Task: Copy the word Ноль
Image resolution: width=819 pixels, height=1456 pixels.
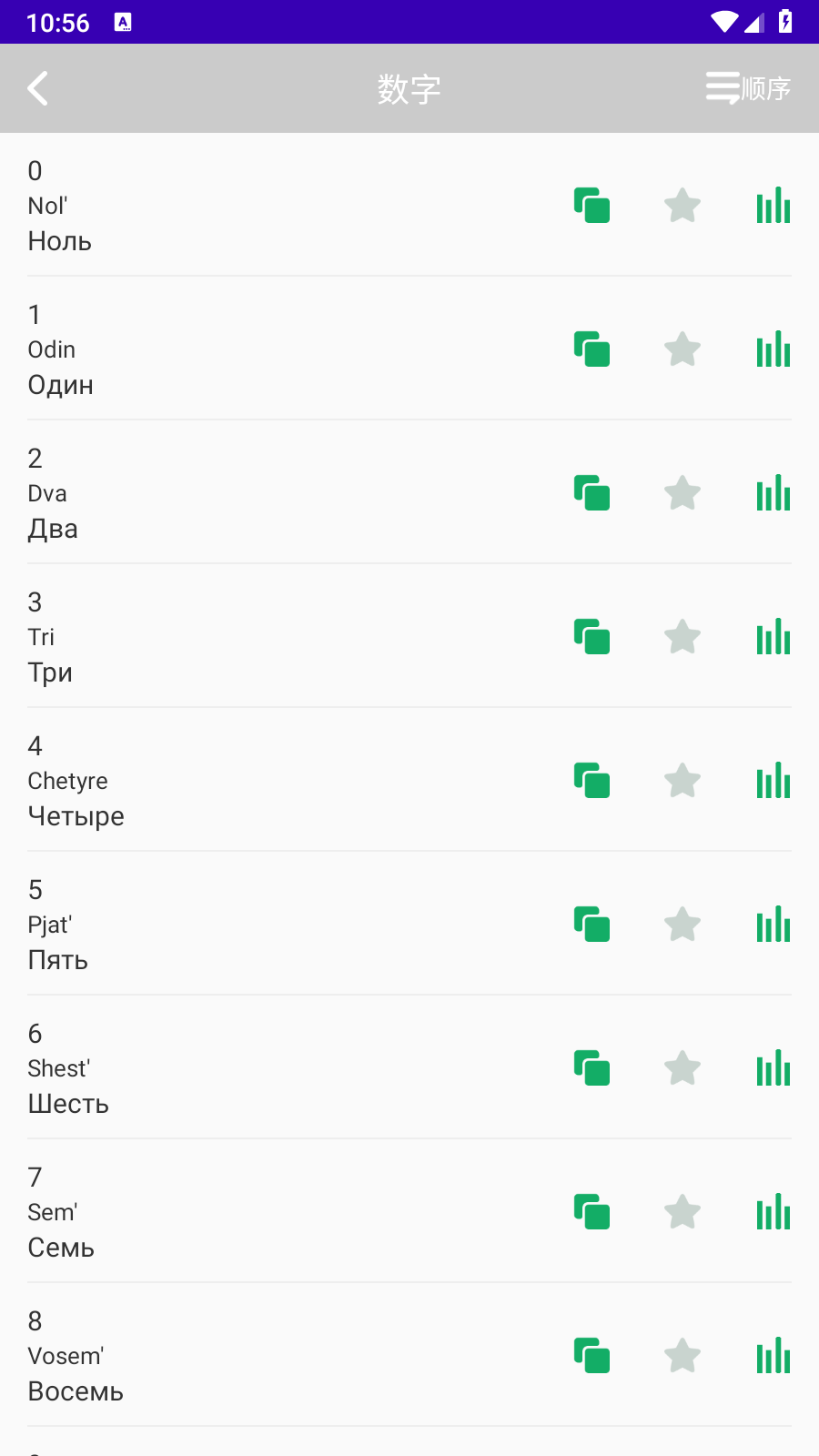Action: point(591,206)
